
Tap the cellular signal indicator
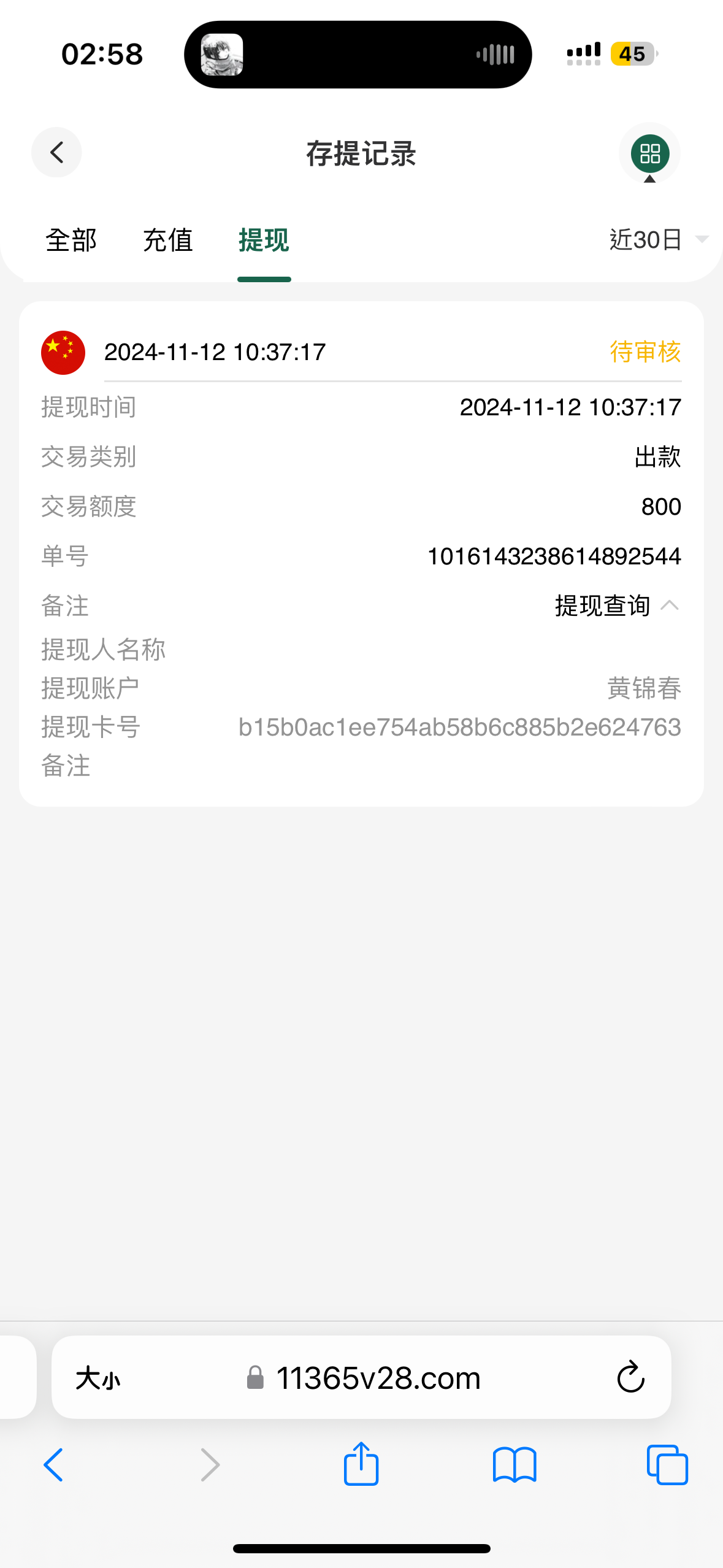point(581,53)
